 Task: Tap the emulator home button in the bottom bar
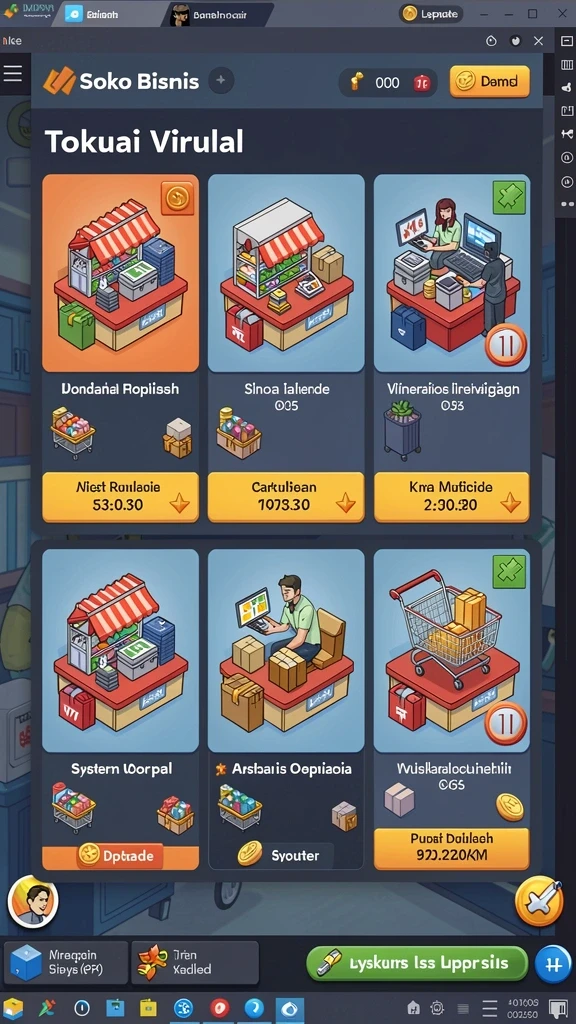(413, 1008)
